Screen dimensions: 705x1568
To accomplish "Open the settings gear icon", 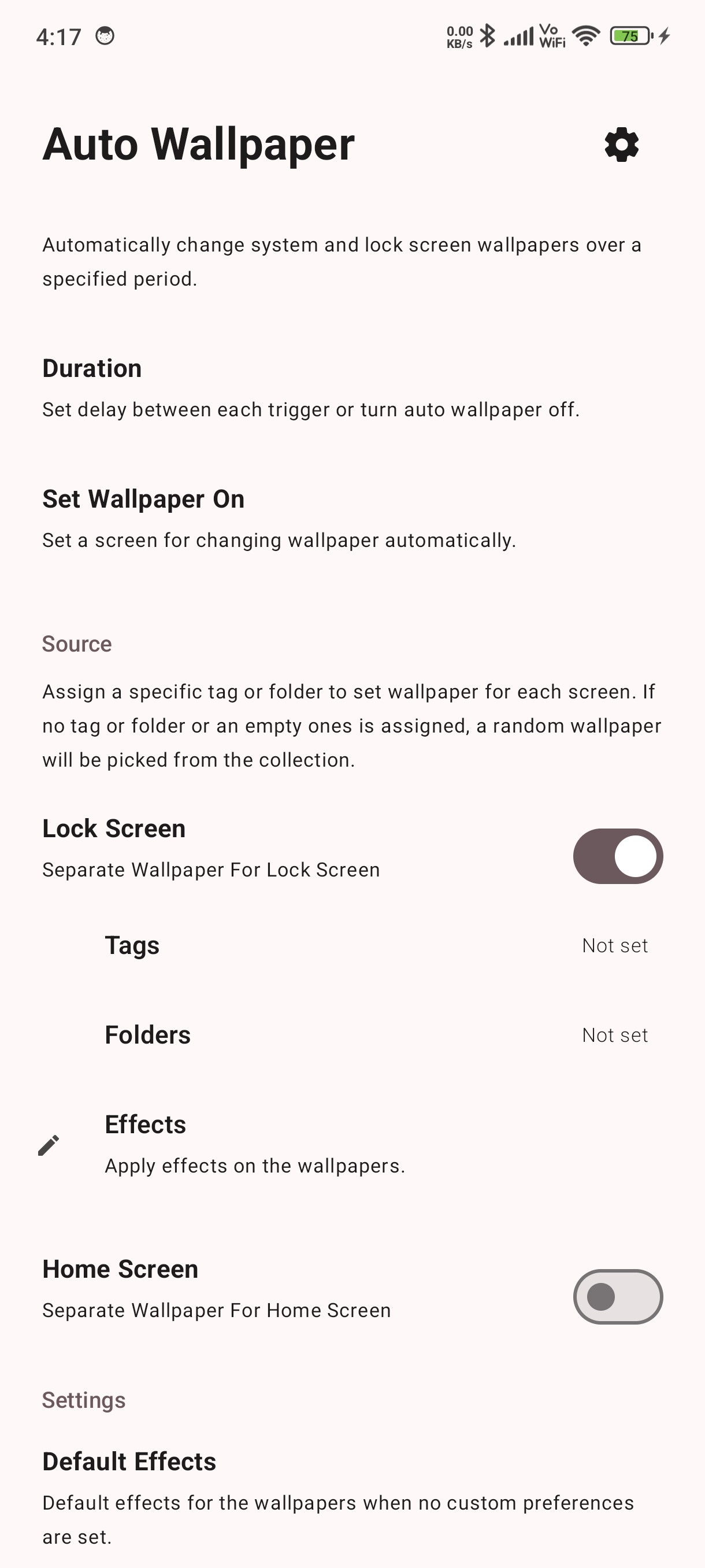I will tap(621, 145).
